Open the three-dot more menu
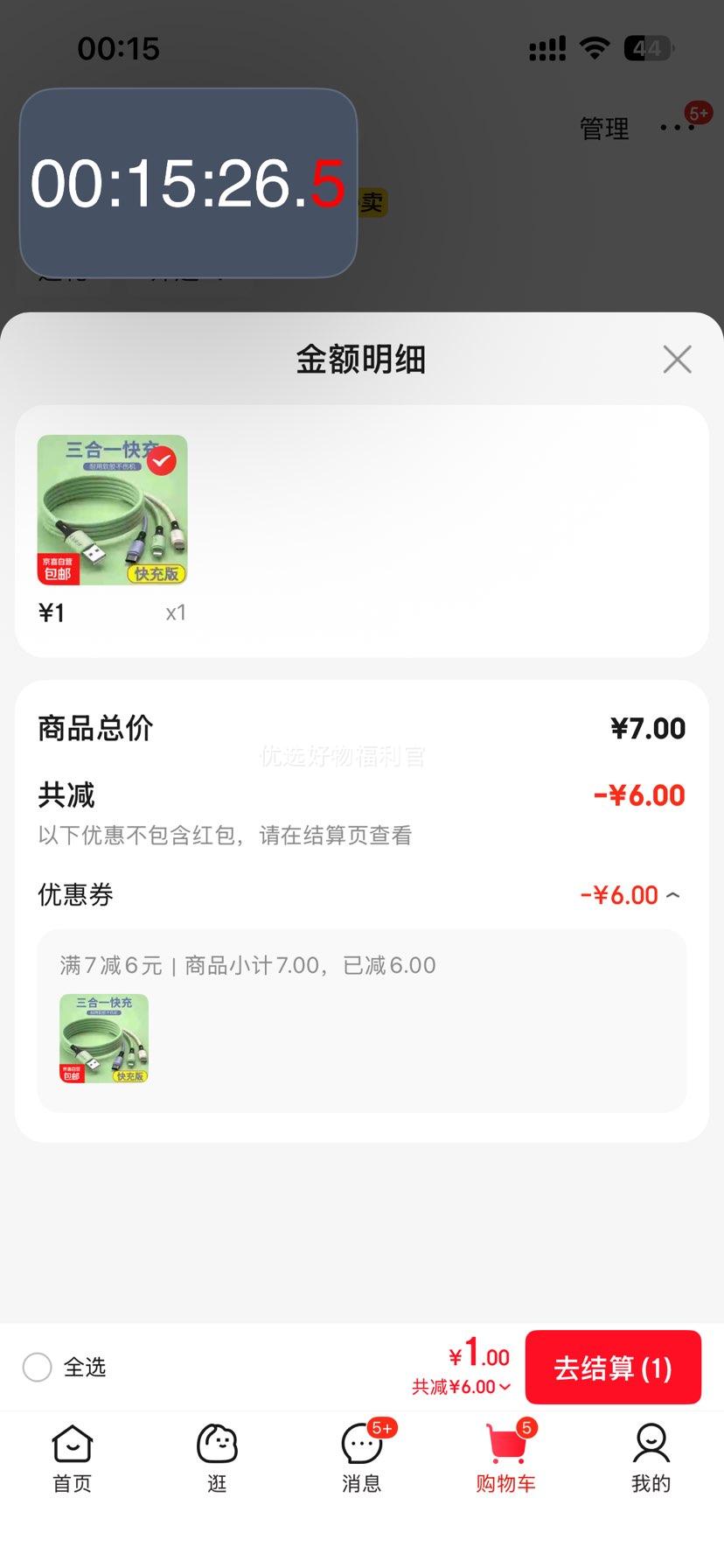The width and height of the screenshot is (724, 1568). pyautogui.click(x=677, y=128)
